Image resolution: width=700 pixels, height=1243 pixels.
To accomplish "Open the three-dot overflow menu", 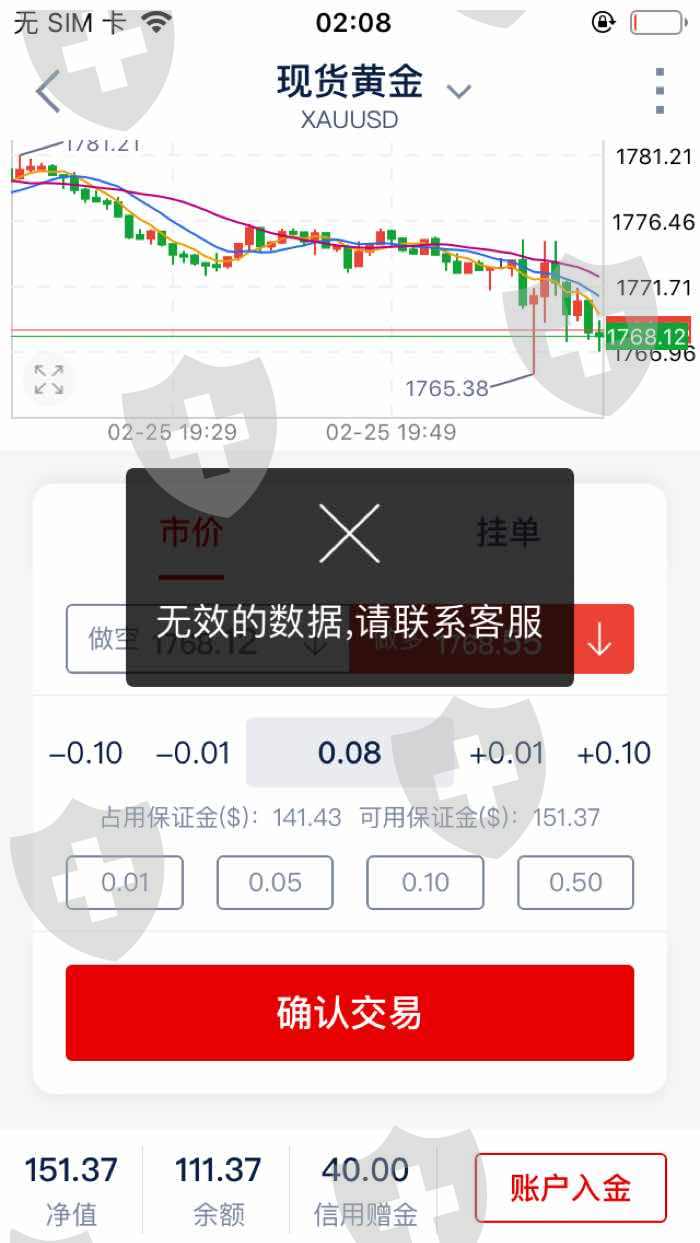I will 659,92.
